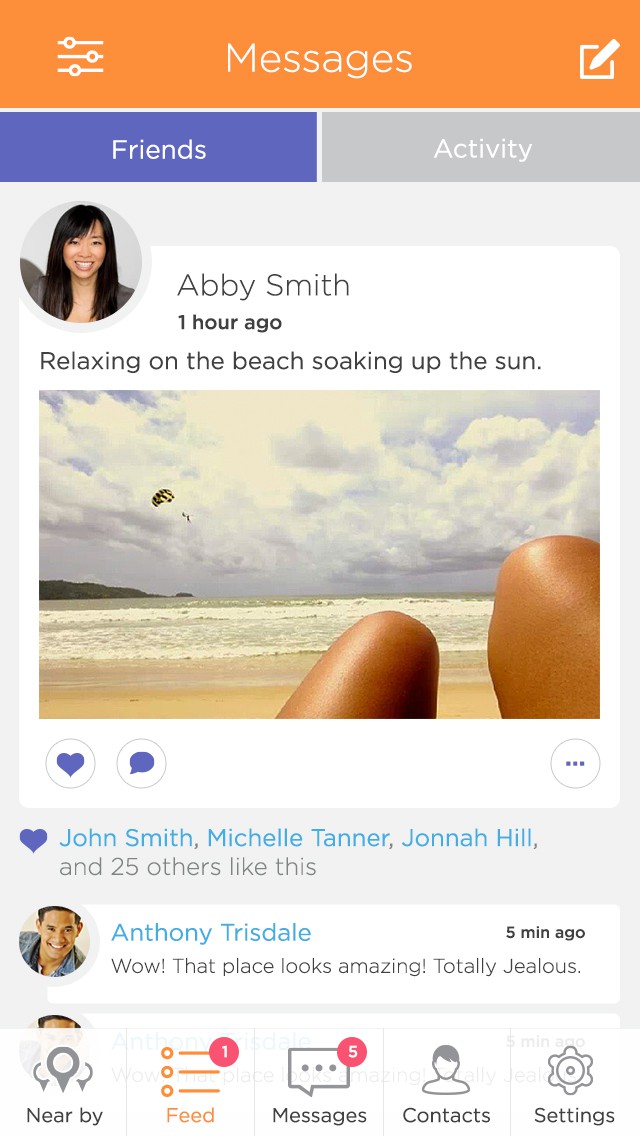Viewport: 640px width, 1136px height.
Task: Switch to the Friends tab
Action: coord(159,149)
